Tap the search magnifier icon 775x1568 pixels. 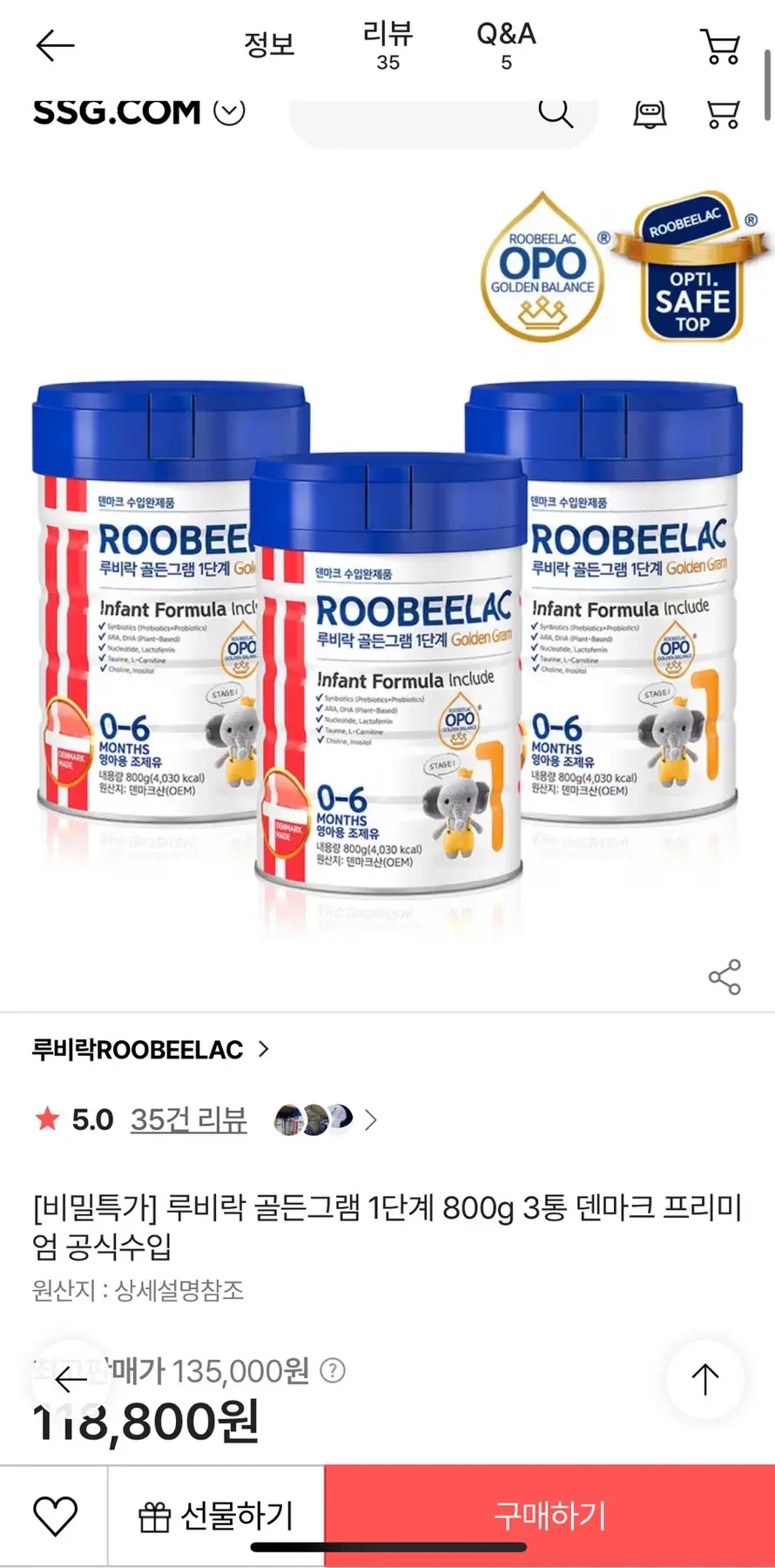pyautogui.click(x=555, y=112)
